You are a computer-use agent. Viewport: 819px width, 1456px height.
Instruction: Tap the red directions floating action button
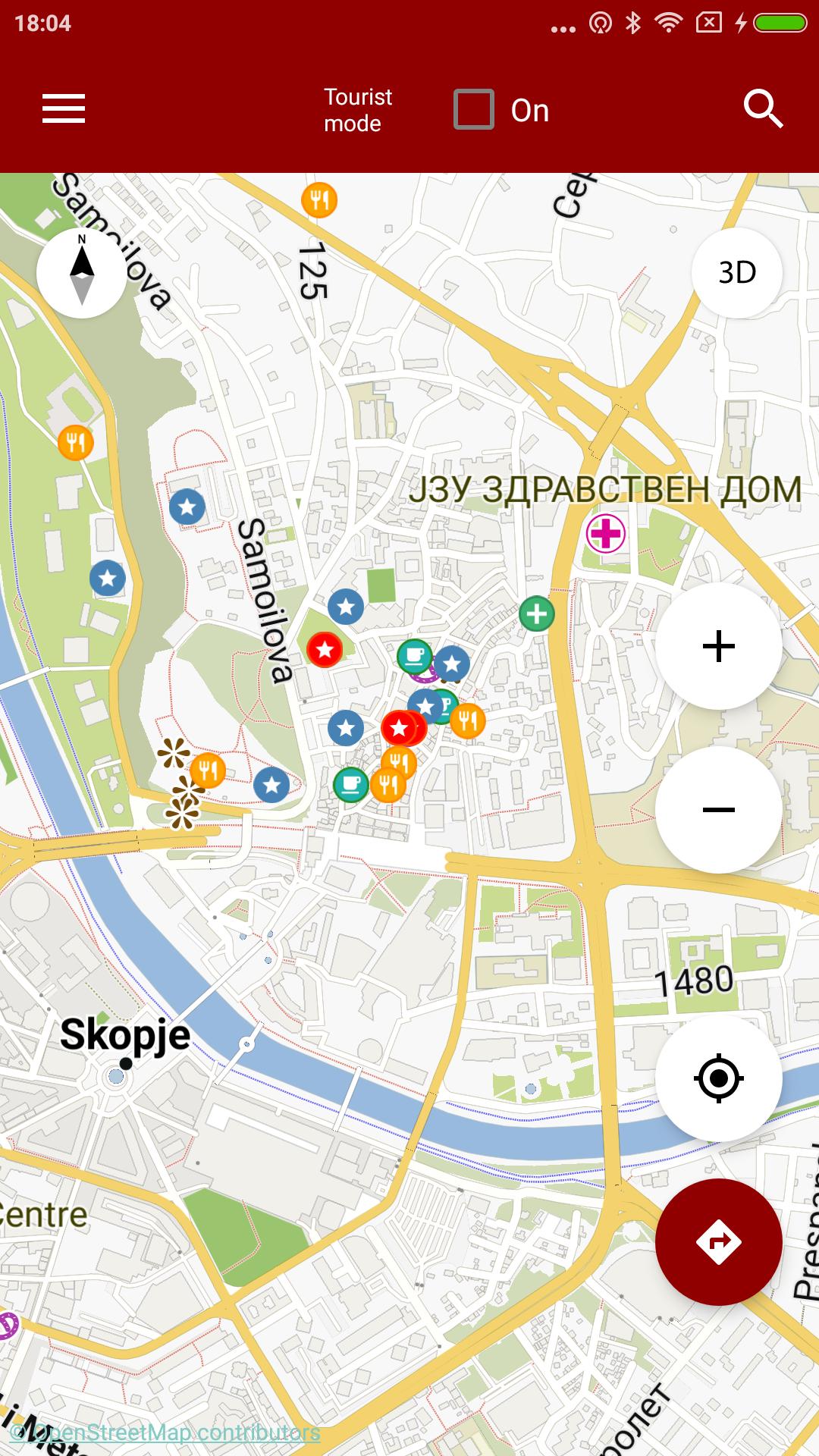pos(718,1241)
